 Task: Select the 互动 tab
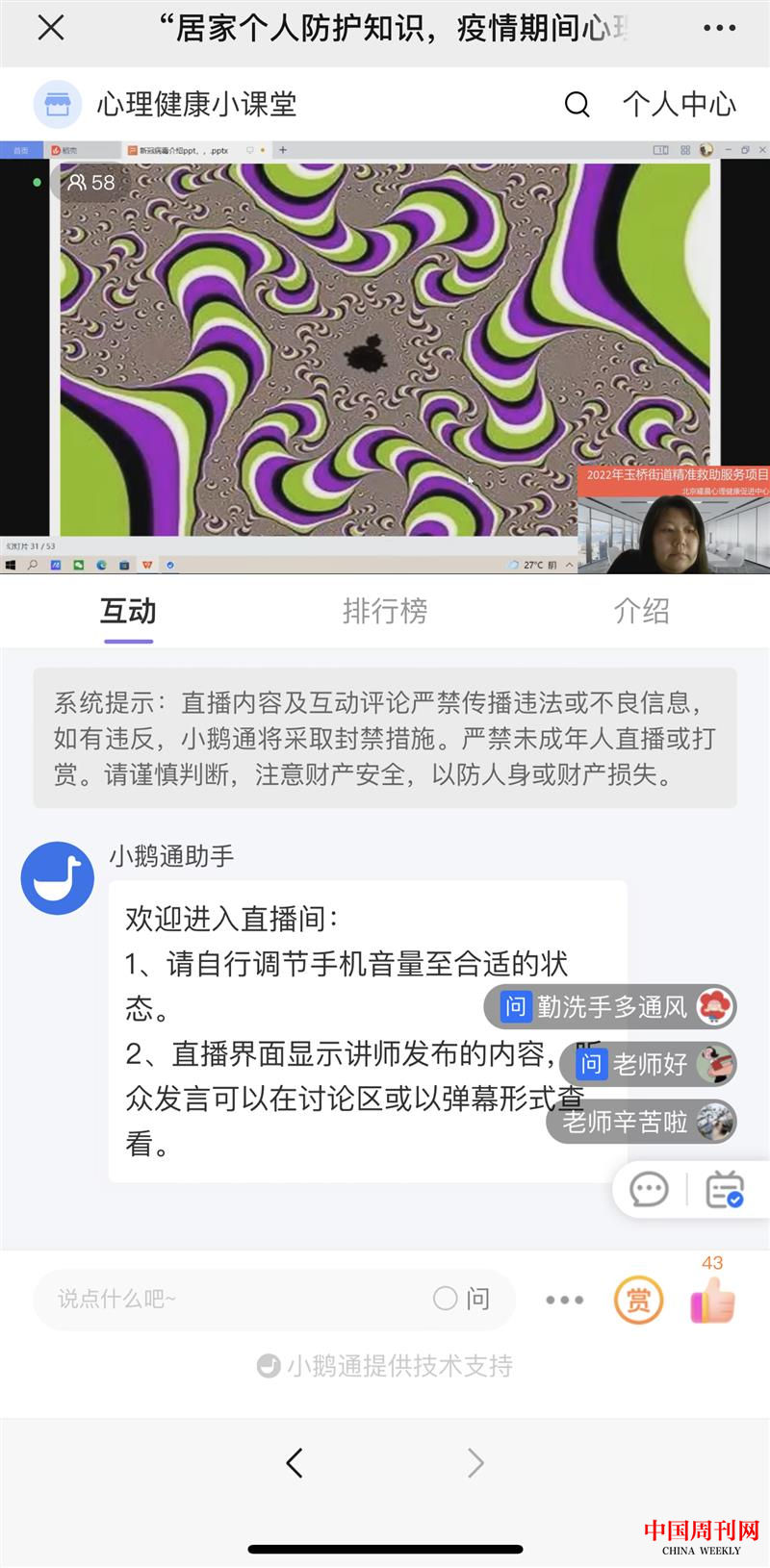coord(128,611)
